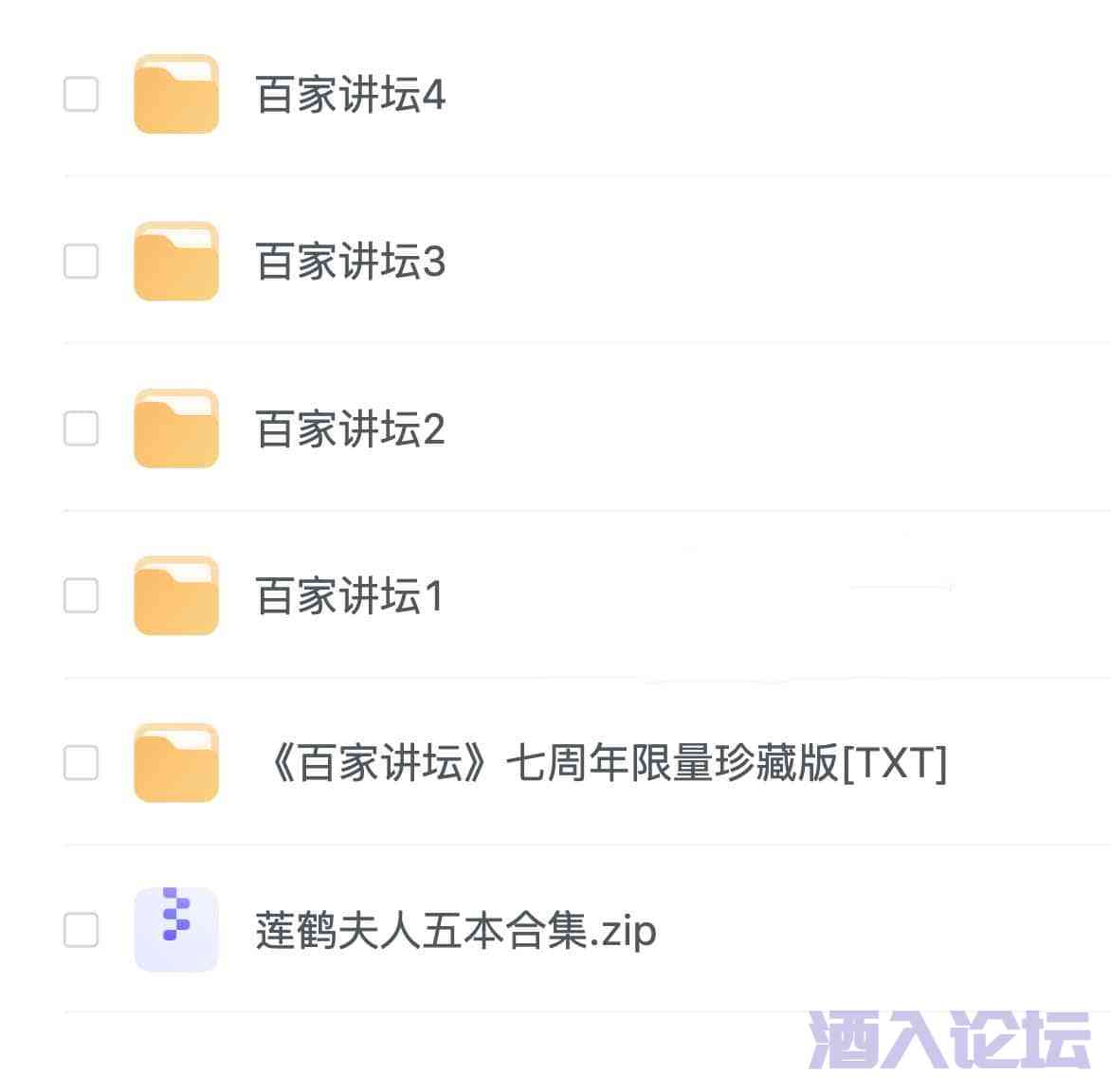
Task: Check the 莲鹤夫人五本合集.zip checkbox
Action: coord(81,931)
